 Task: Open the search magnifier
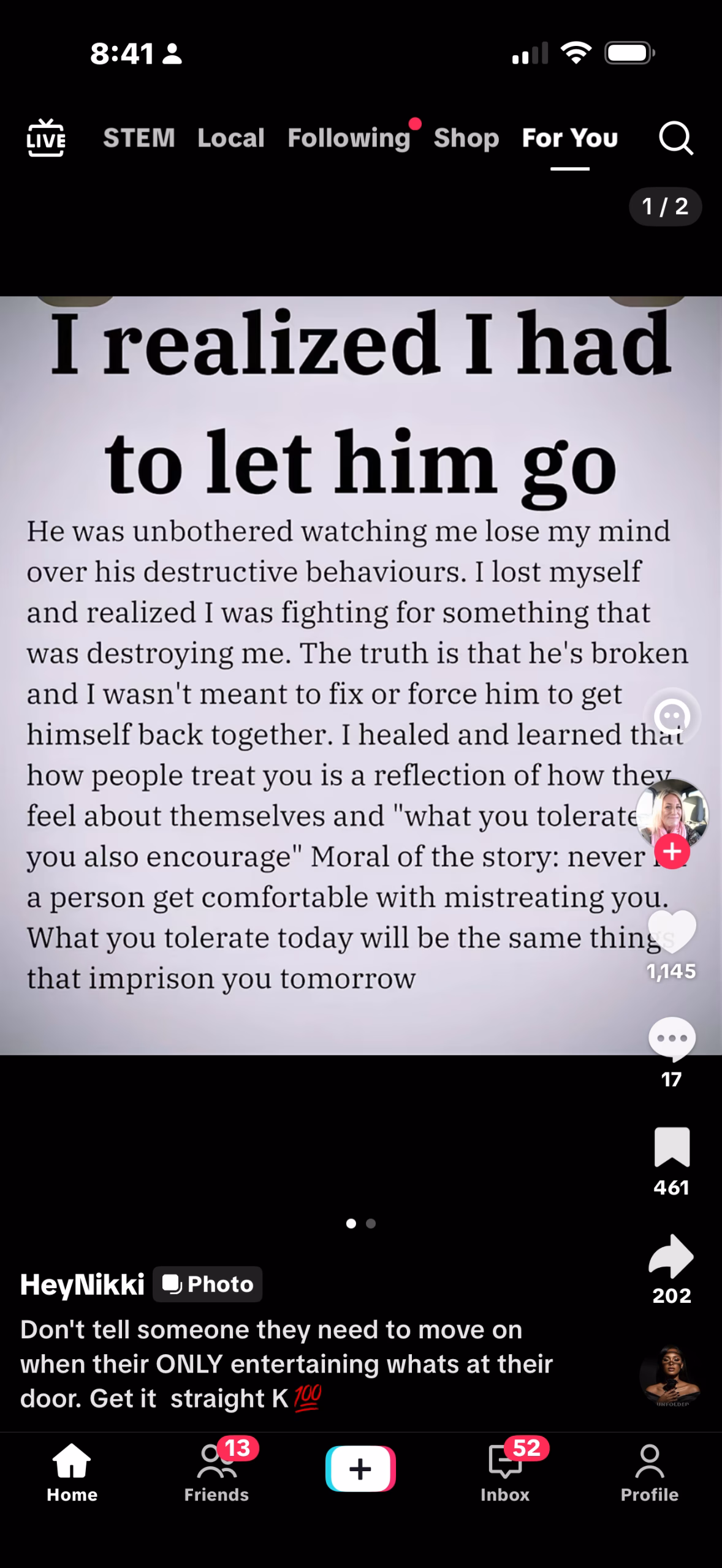[x=676, y=138]
